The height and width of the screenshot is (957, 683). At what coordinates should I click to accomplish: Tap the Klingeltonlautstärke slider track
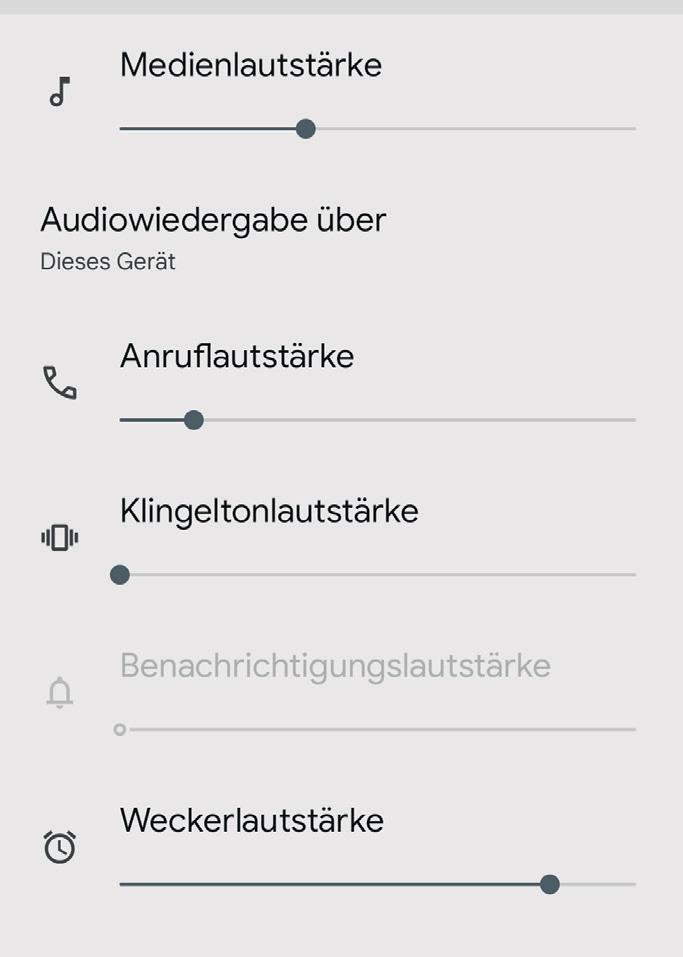coord(377,575)
